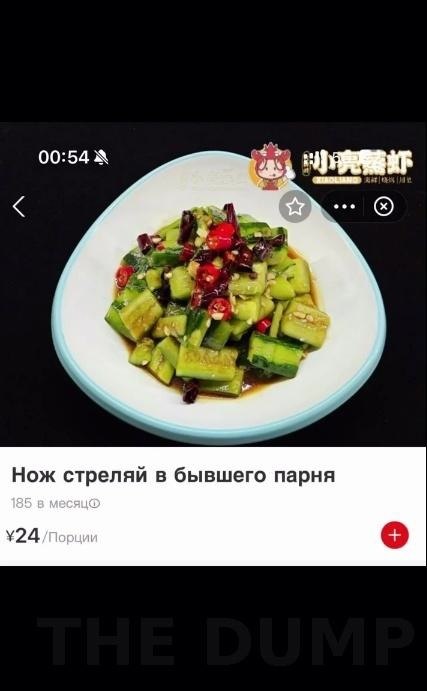Open the info icon next to 185 в месяц
The height and width of the screenshot is (691, 427).
[x=95, y=503]
